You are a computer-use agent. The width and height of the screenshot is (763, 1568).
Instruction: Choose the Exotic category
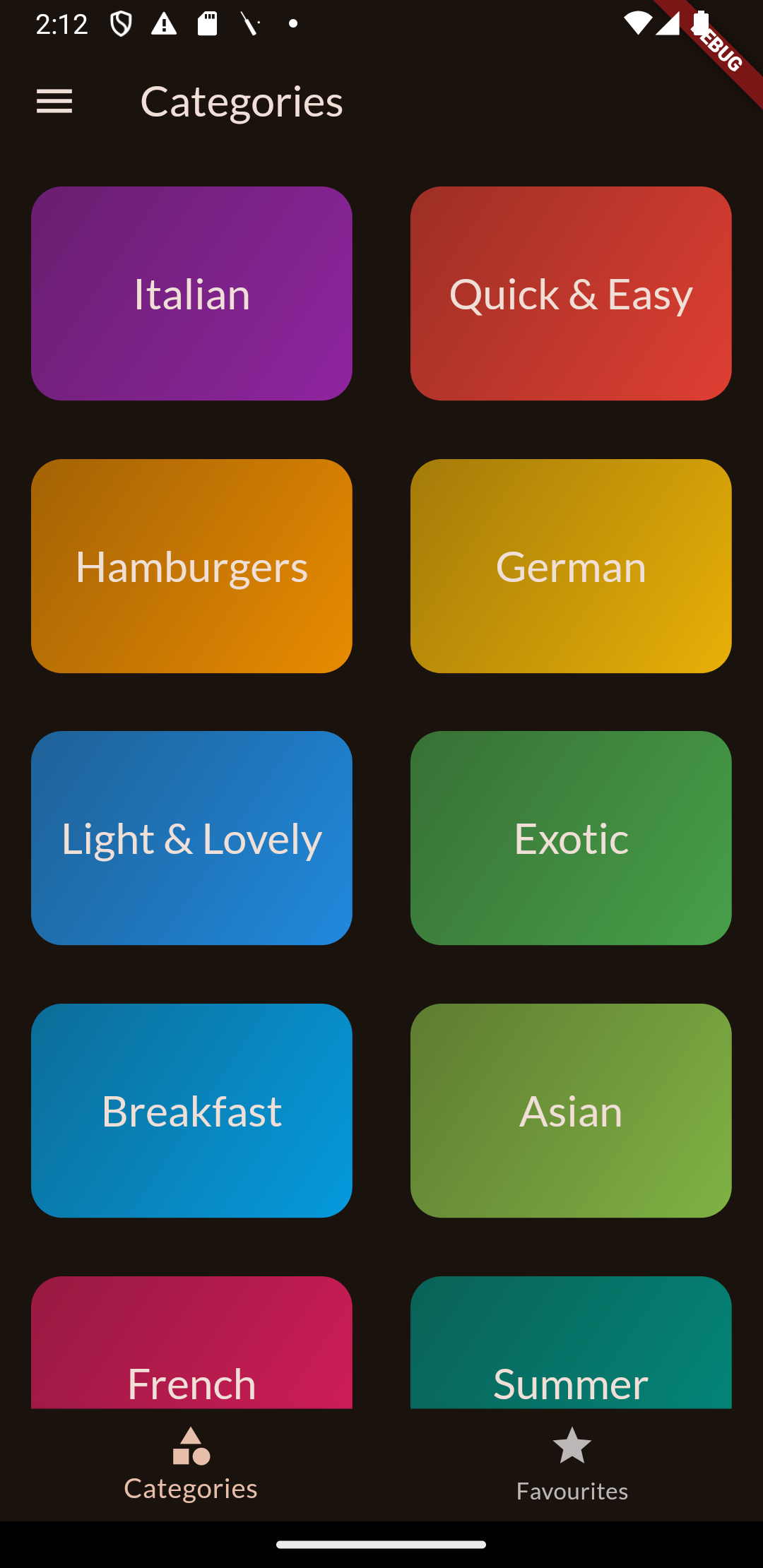tap(571, 838)
